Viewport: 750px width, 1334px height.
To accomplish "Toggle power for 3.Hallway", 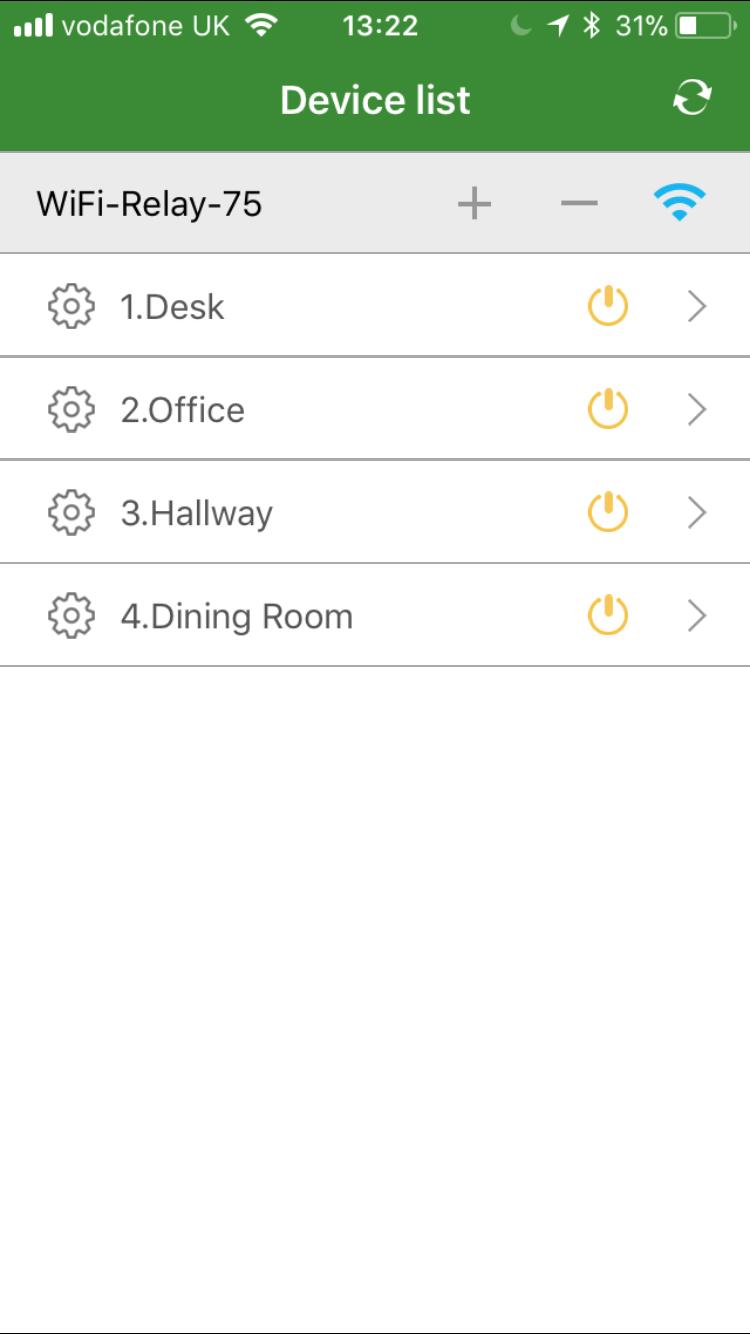I will [607, 512].
